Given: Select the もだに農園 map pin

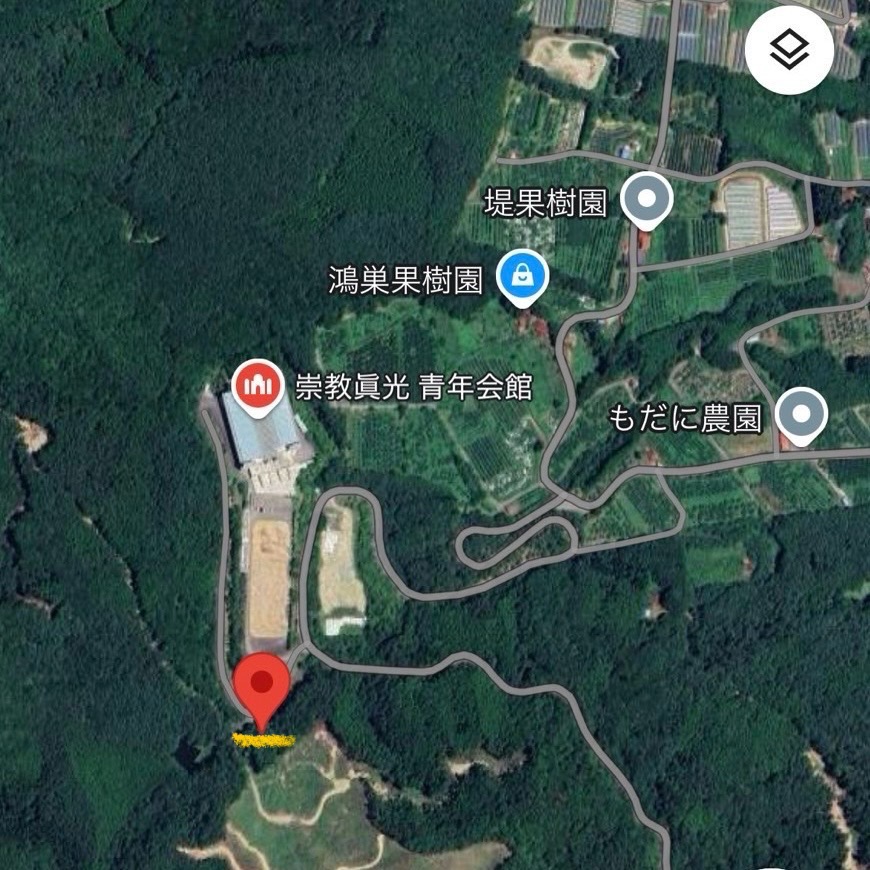Looking at the screenshot, I should point(802,414).
